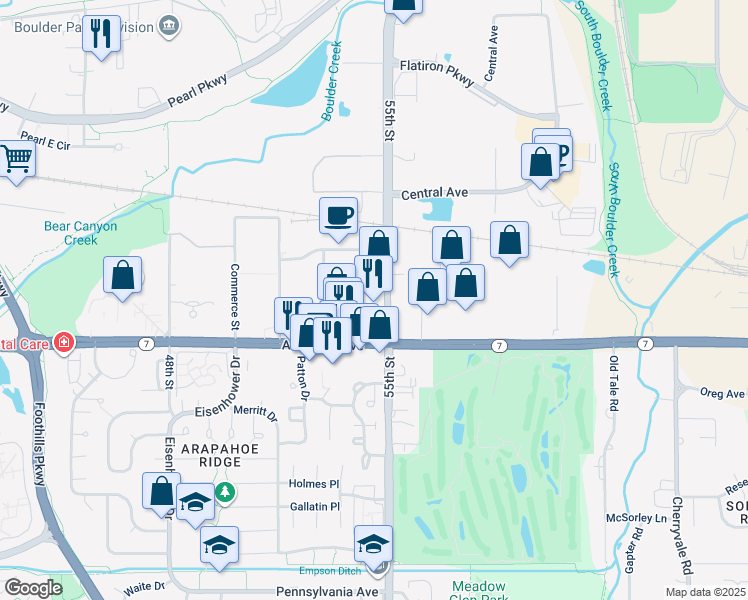Open the shopping bag marker on 48th St in Arapahoe Ridge
This screenshot has height=600, width=748.
161,492
